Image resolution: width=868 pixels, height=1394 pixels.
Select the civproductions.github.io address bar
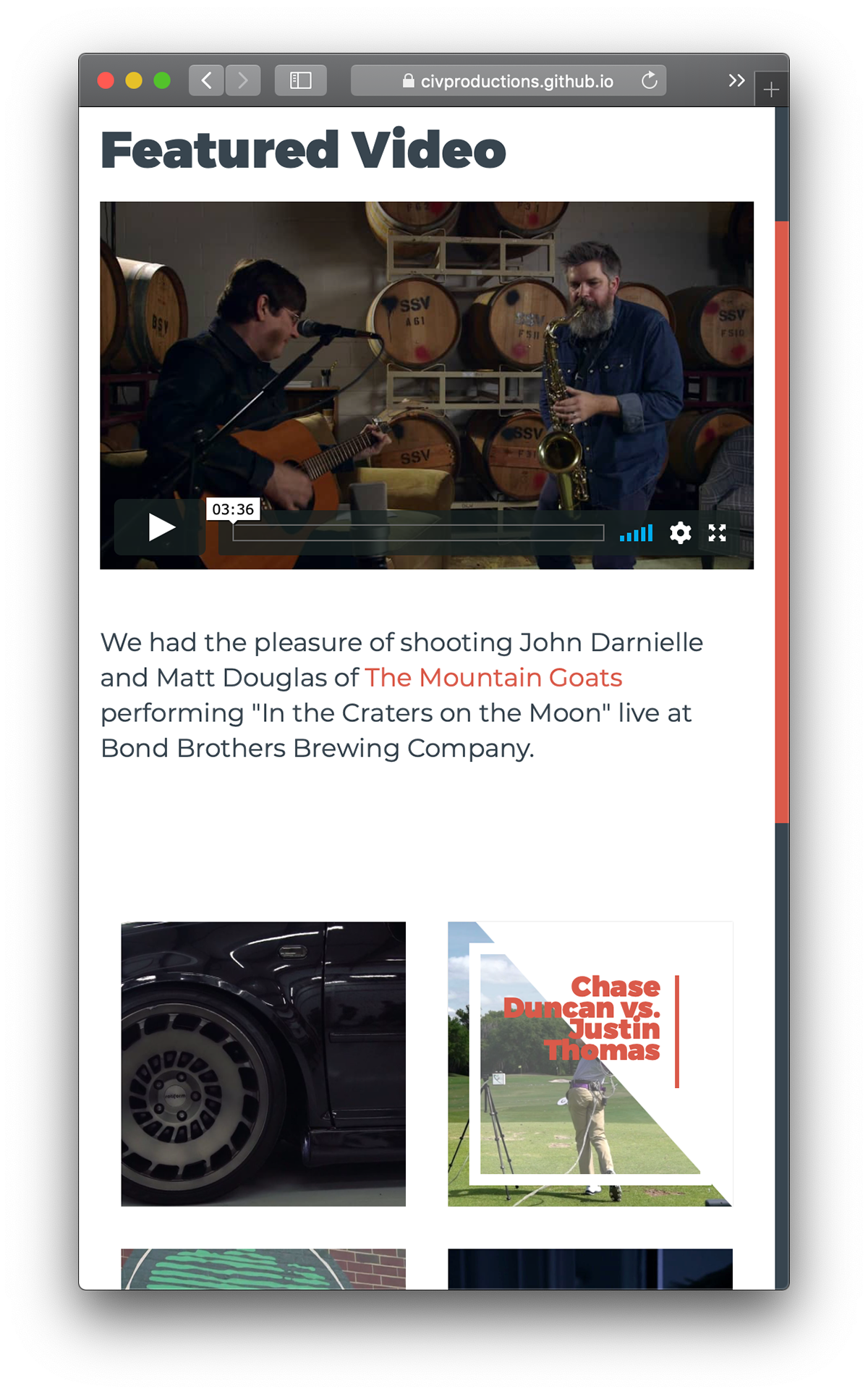[x=508, y=81]
